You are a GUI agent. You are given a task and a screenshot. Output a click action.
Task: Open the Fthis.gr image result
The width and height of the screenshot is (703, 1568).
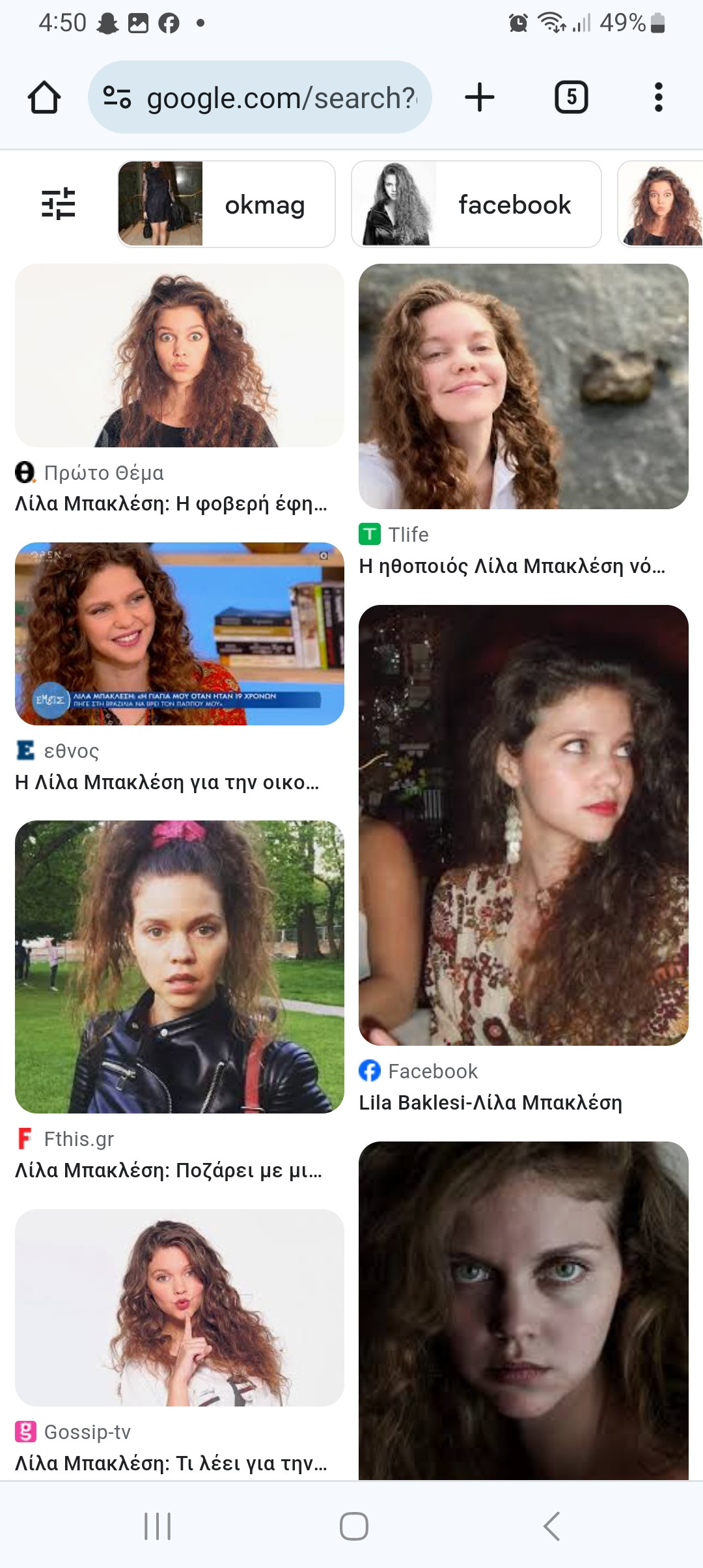click(180, 967)
